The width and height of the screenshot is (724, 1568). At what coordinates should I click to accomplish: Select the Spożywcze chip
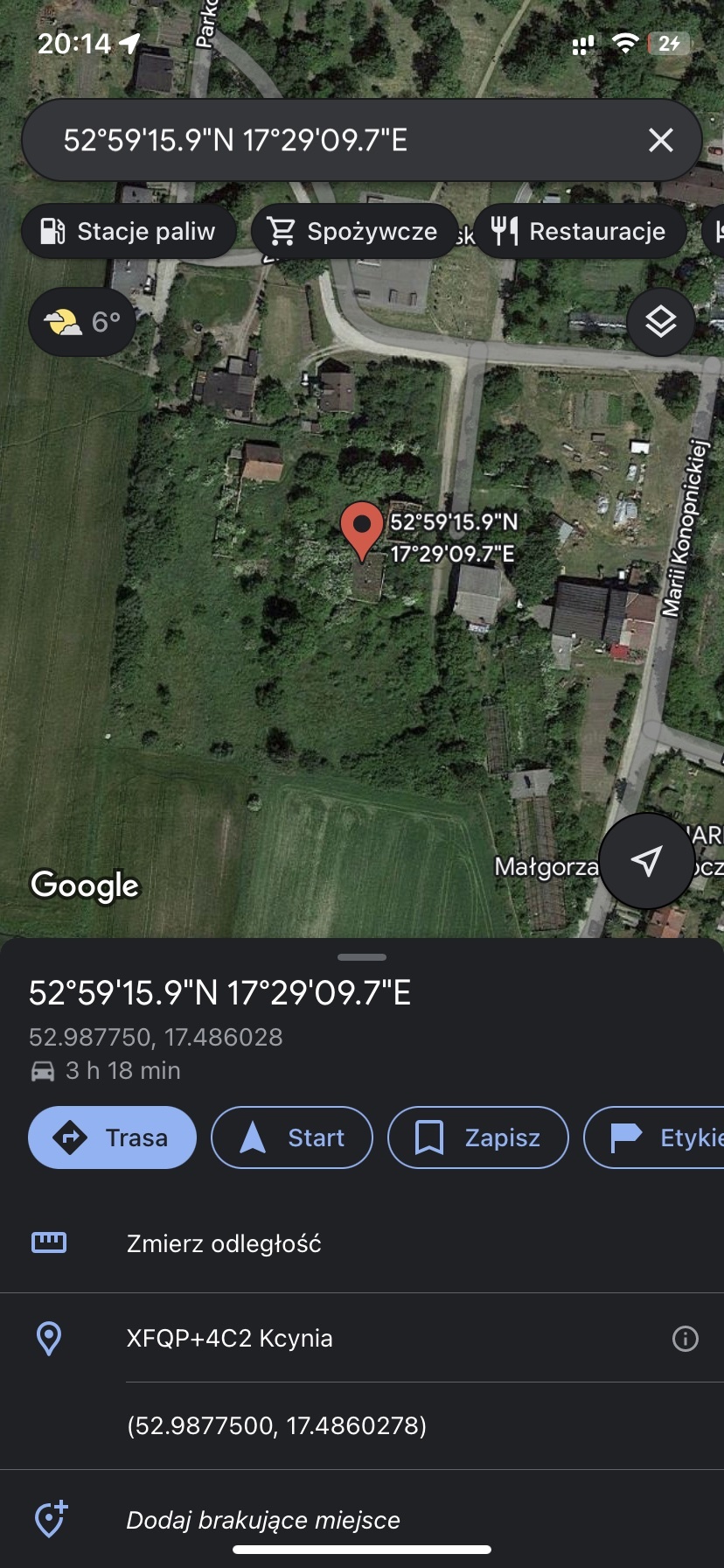tap(355, 231)
